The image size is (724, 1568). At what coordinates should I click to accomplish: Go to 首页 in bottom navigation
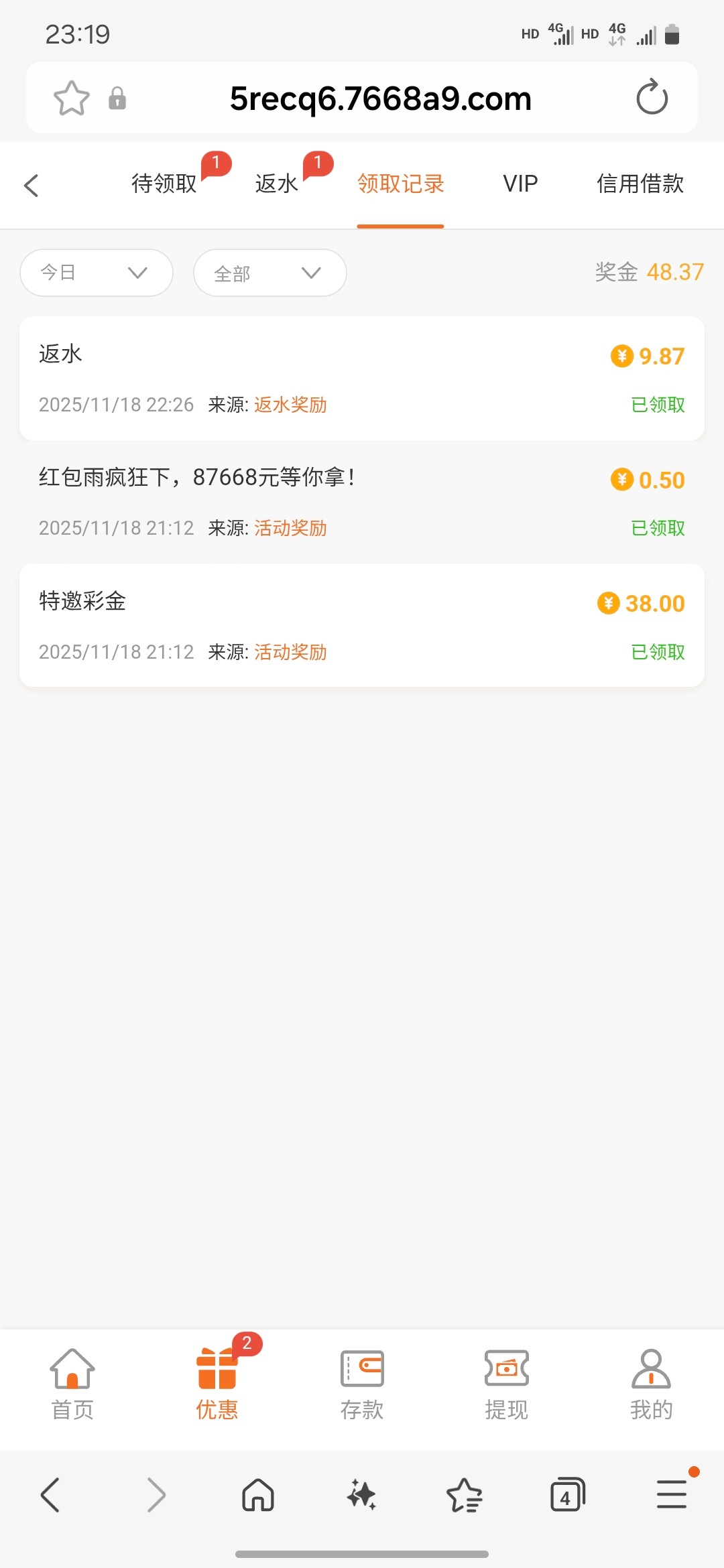(x=72, y=1384)
